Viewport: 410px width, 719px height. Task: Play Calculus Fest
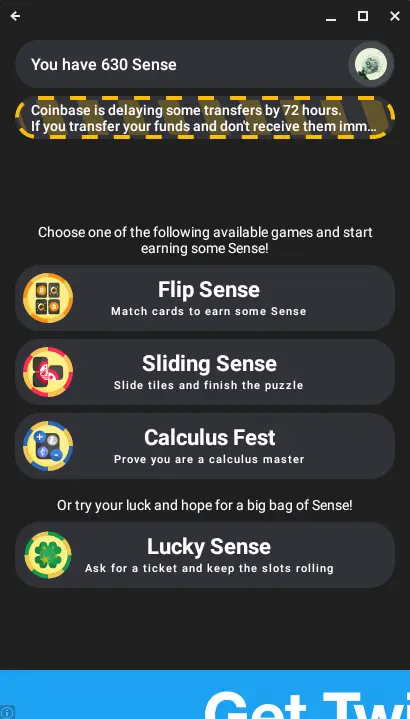(x=205, y=446)
